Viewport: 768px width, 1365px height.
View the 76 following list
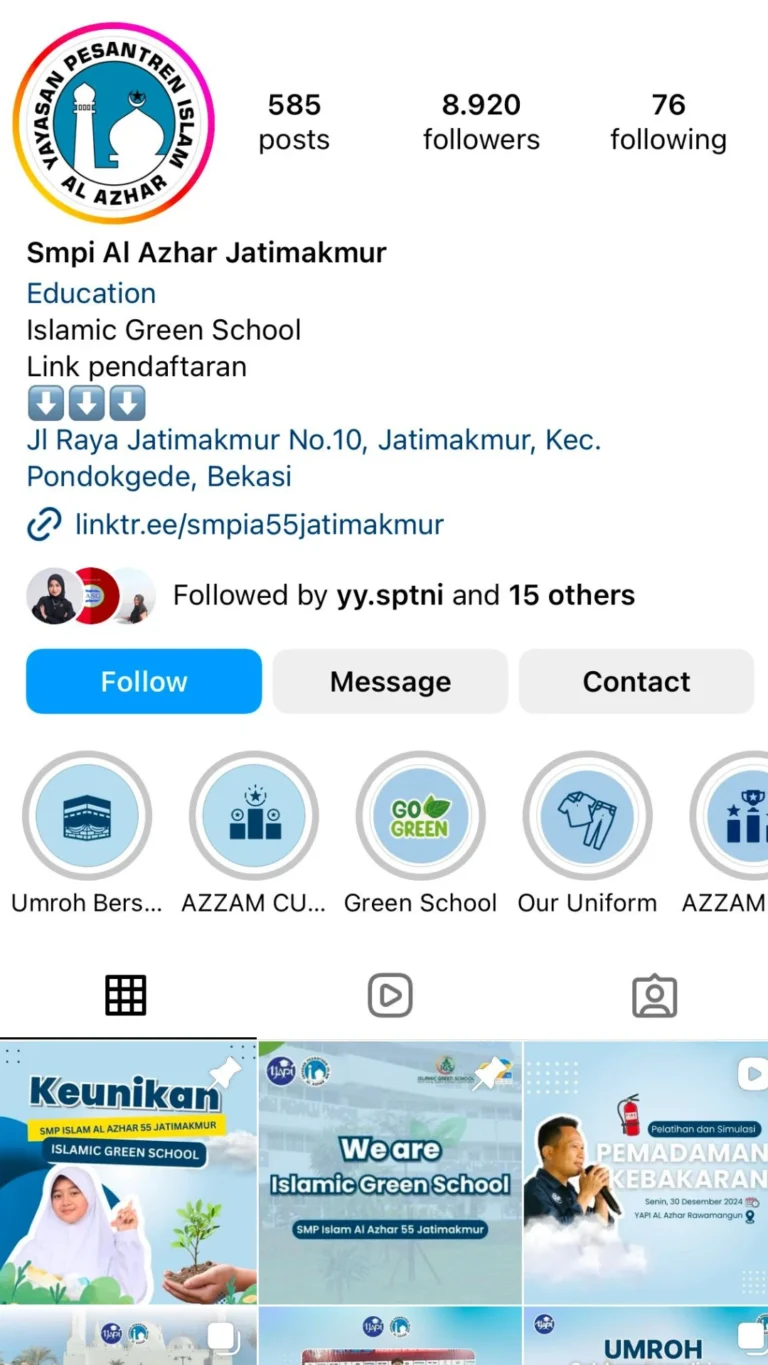668,122
